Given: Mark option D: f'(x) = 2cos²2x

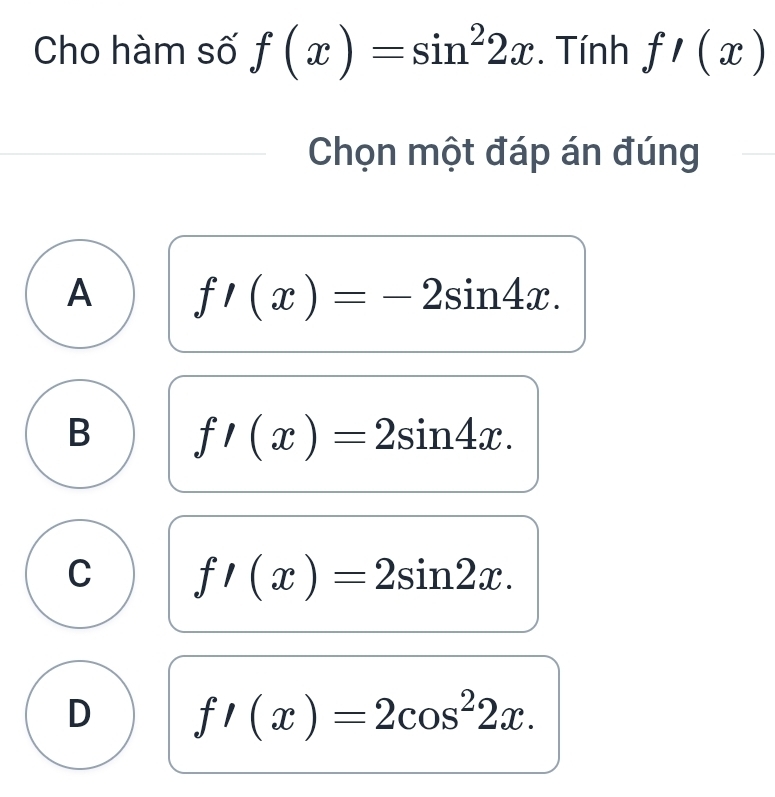Looking at the screenshot, I should 79,713.
